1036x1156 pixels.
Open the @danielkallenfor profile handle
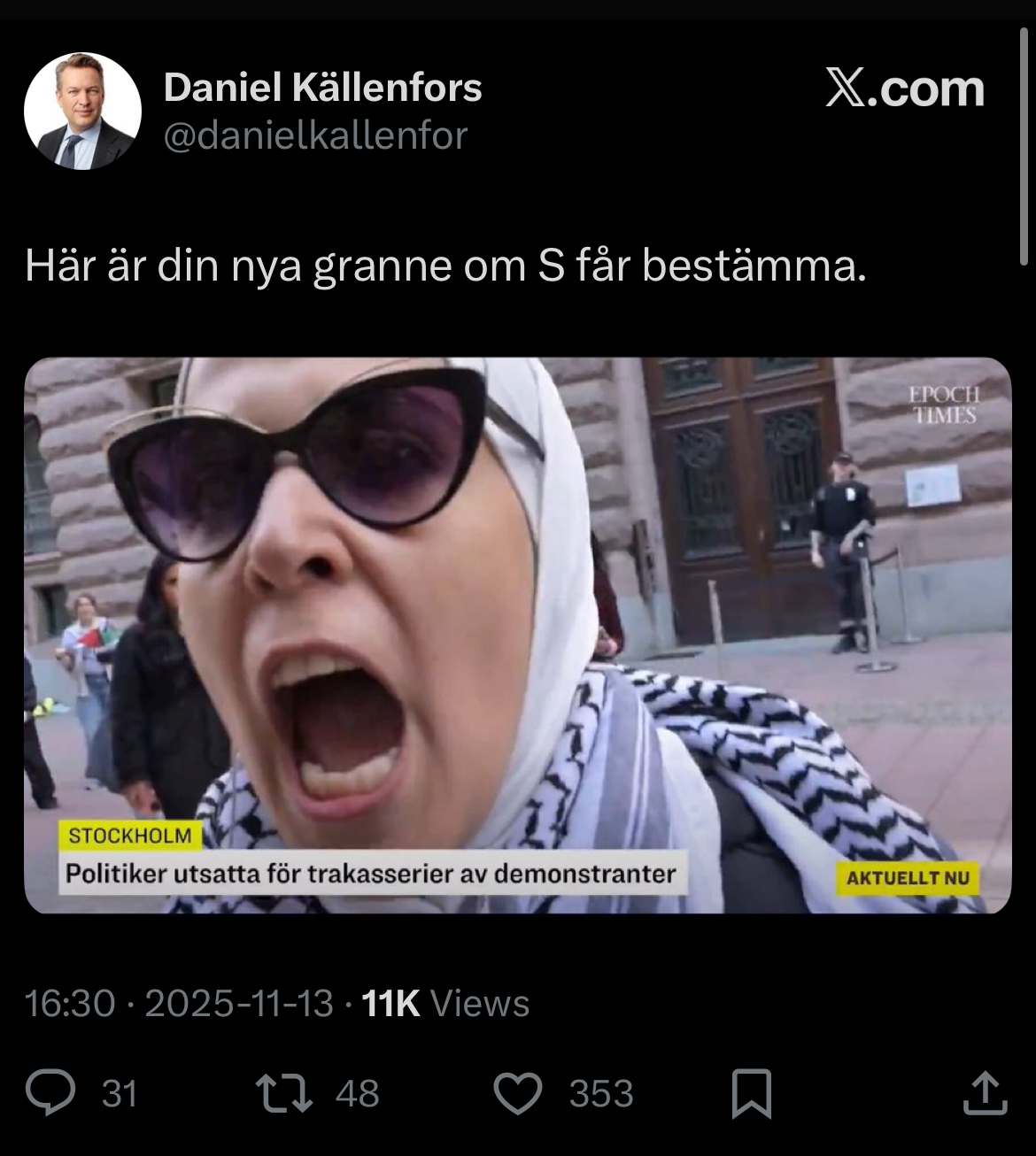point(316,135)
